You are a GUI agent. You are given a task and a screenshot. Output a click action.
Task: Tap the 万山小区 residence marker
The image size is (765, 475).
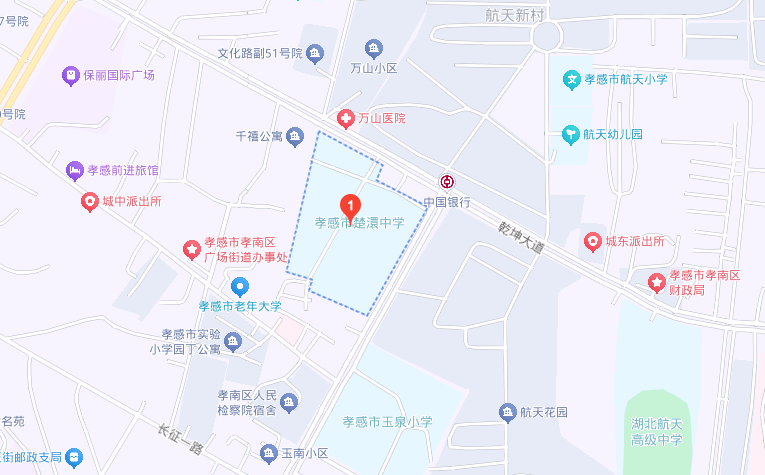374,48
